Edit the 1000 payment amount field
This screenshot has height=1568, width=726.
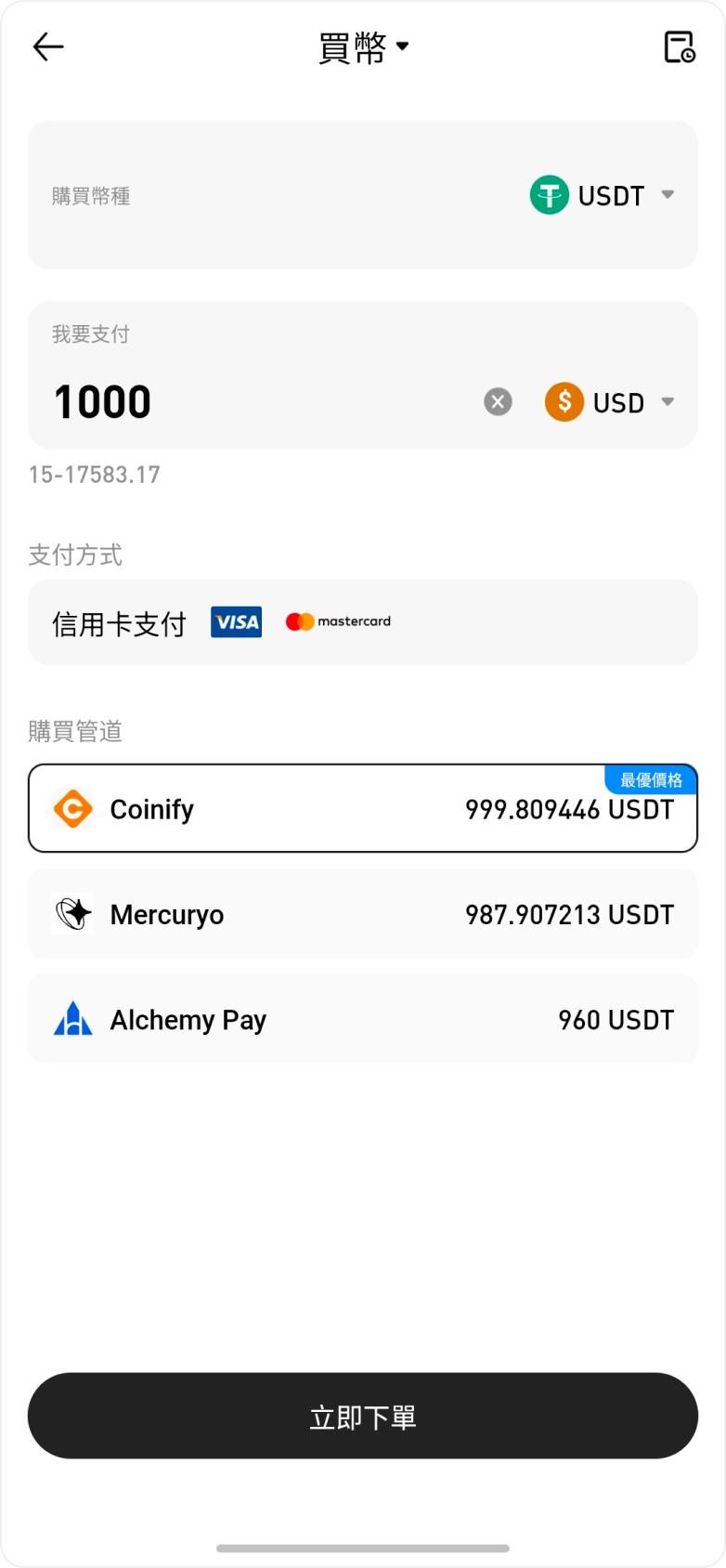click(260, 402)
